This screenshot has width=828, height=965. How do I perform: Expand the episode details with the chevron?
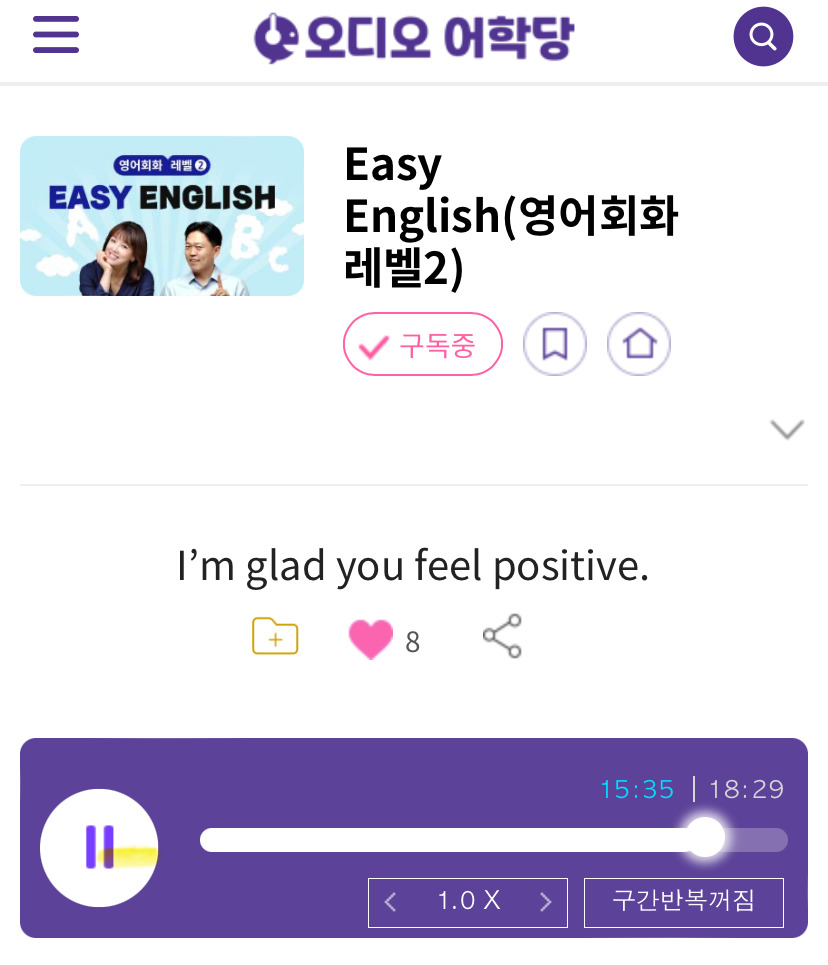click(x=787, y=428)
